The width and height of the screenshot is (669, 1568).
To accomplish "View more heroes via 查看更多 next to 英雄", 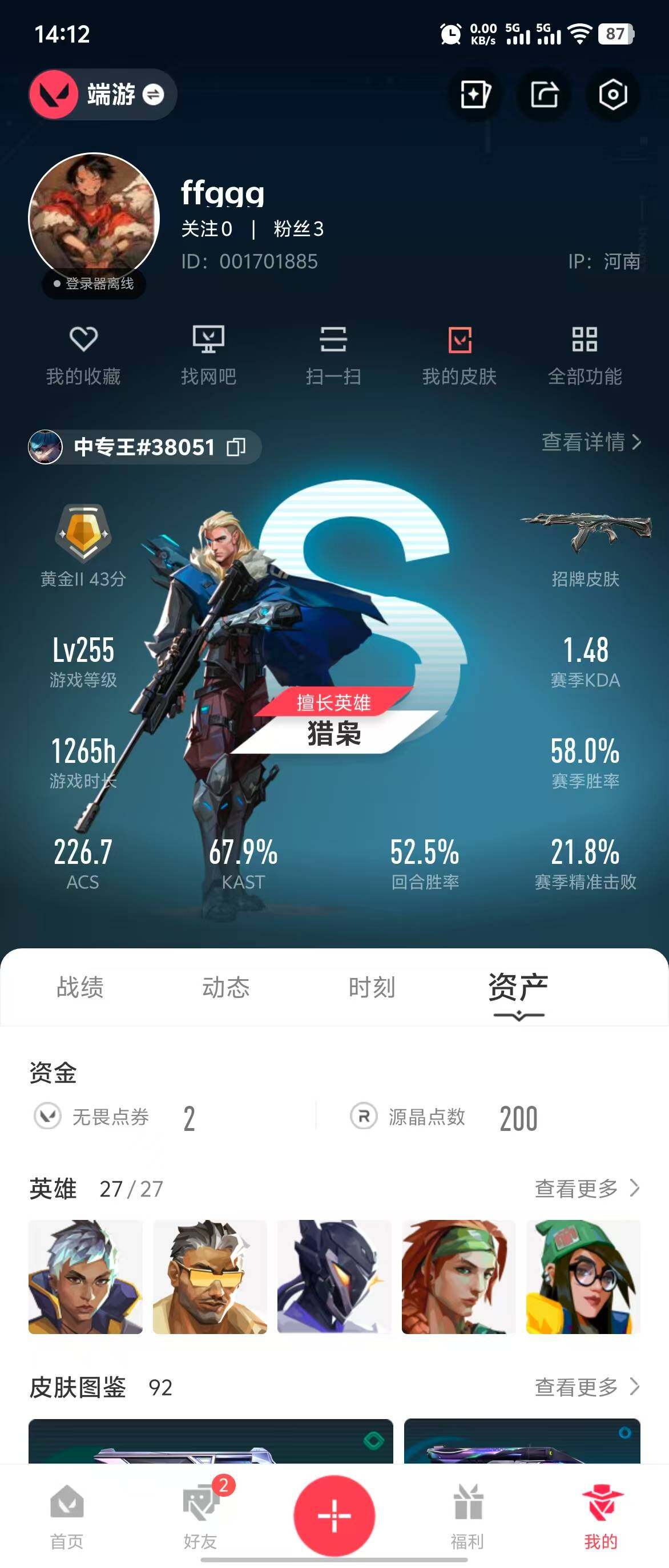I will point(586,1187).
